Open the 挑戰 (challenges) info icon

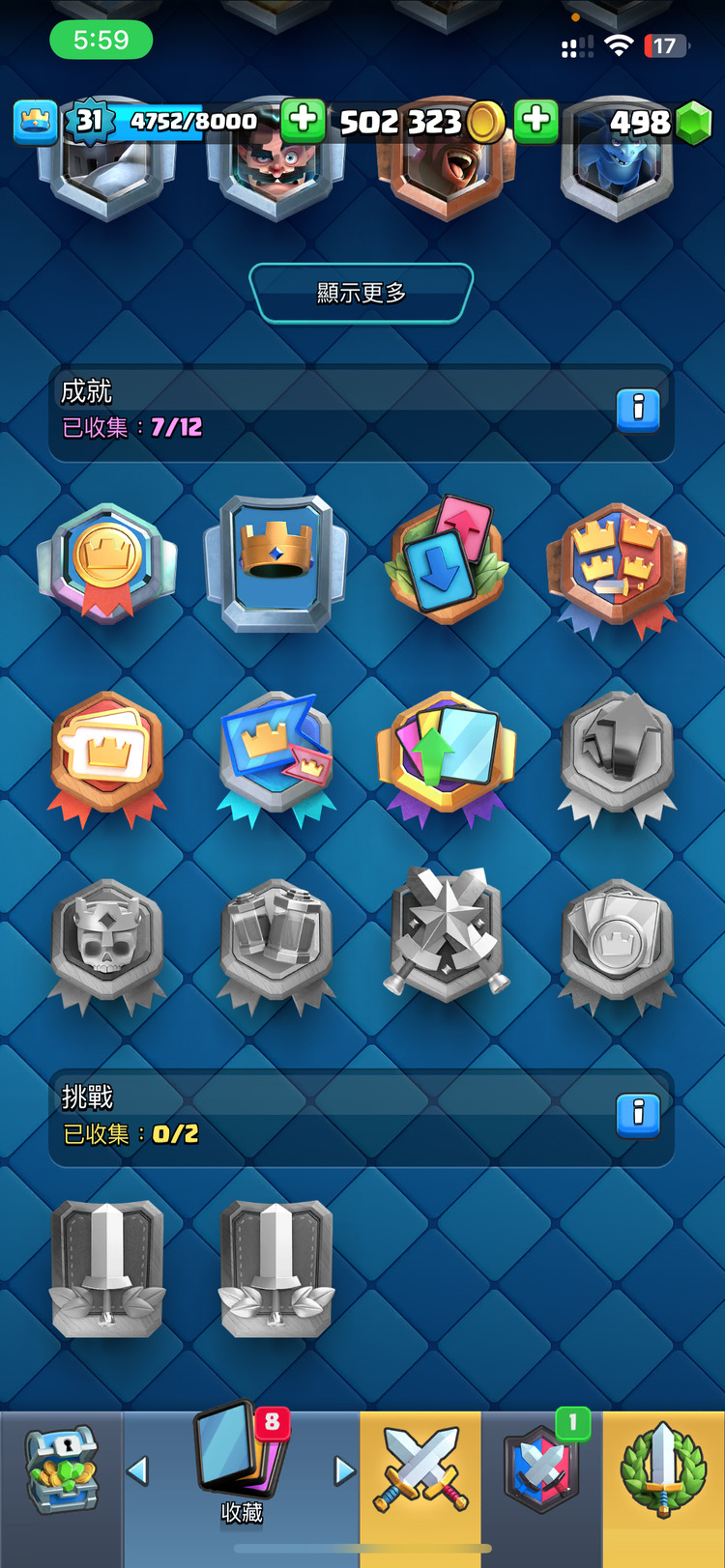click(x=638, y=1116)
